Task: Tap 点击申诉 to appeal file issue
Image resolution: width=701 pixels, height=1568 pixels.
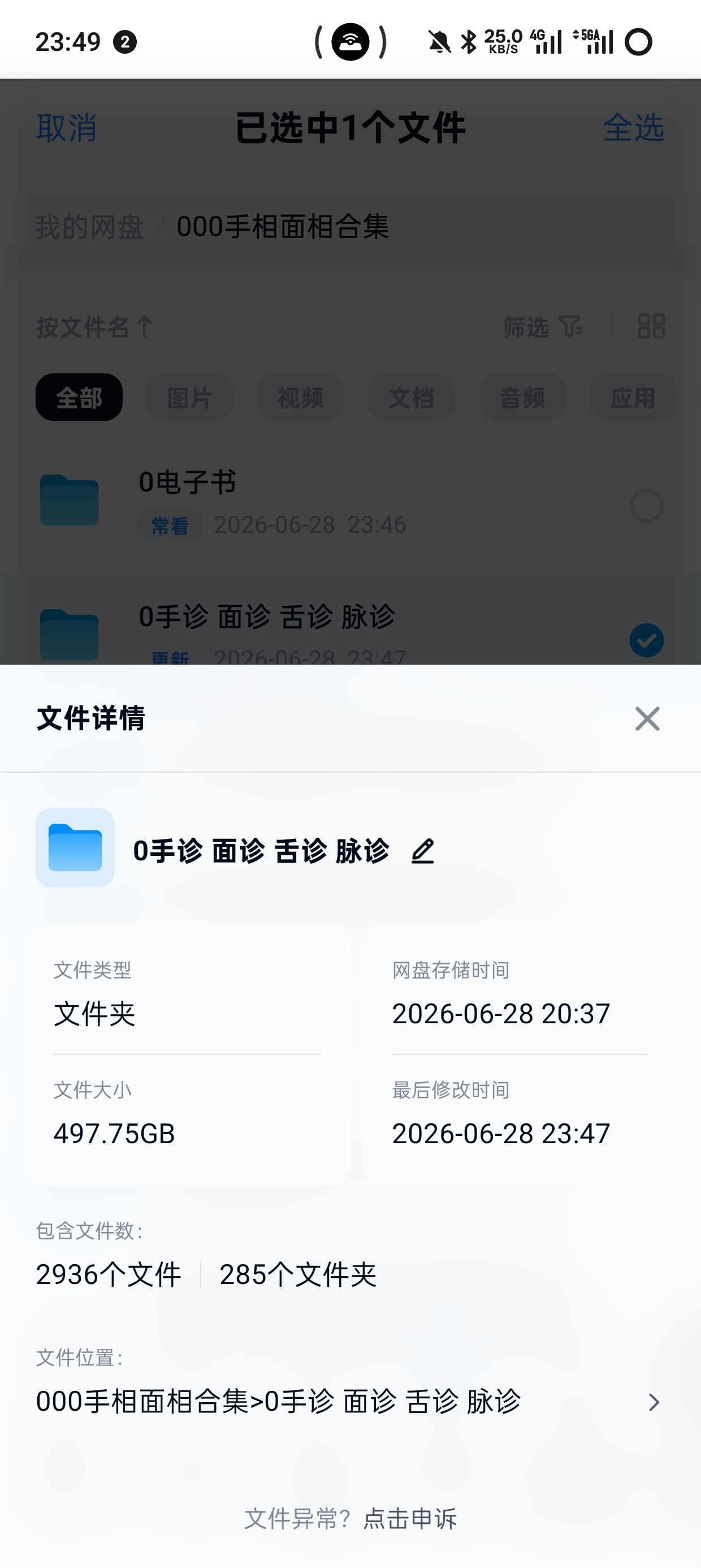Action: (x=410, y=1519)
